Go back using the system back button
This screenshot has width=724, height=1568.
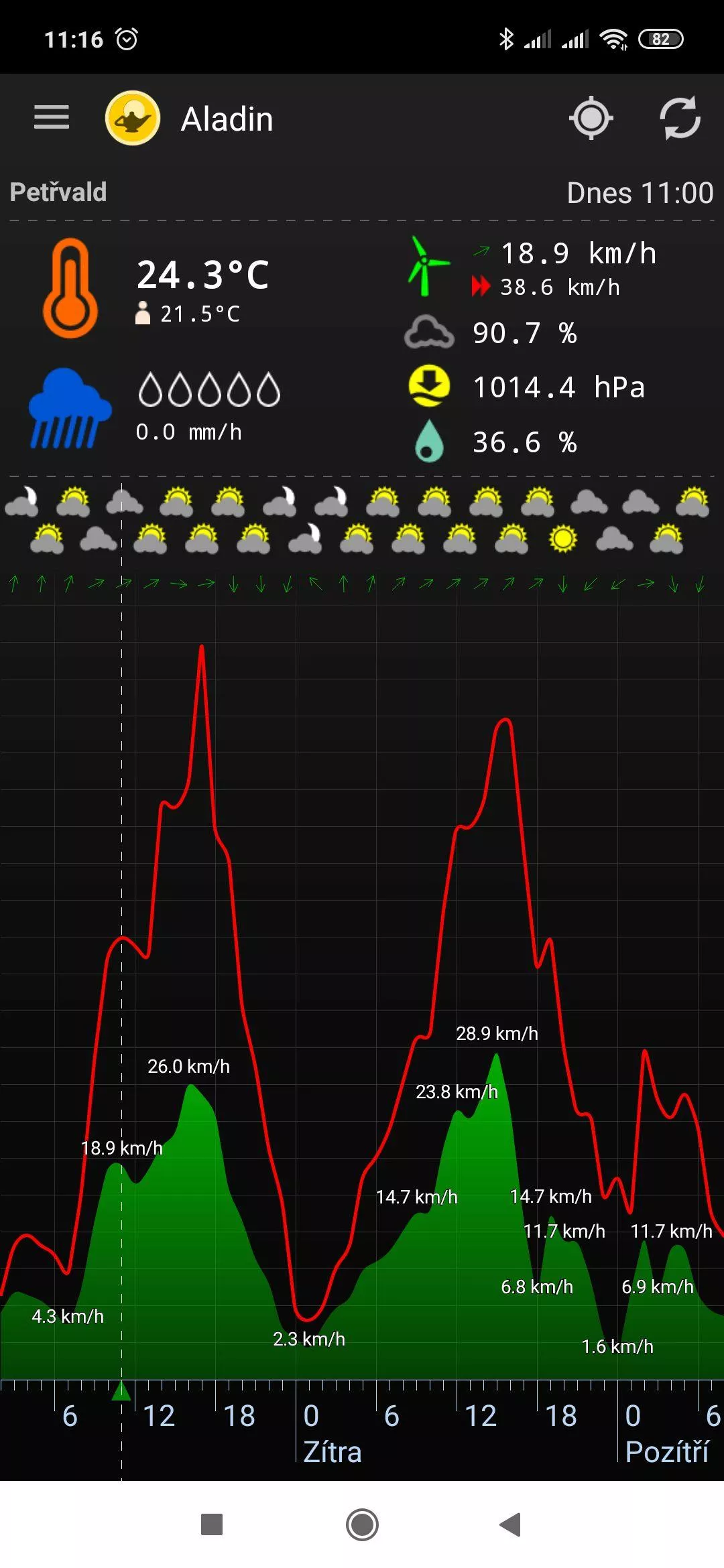click(510, 1524)
